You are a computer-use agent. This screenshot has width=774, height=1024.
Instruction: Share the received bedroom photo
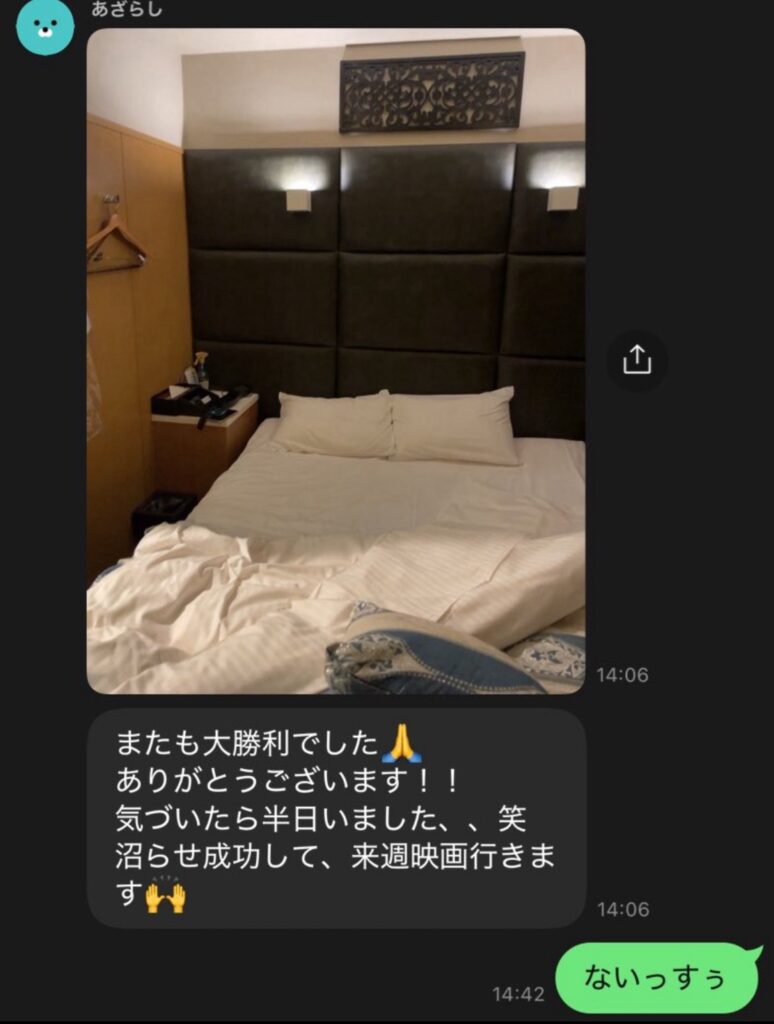point(637,360)
